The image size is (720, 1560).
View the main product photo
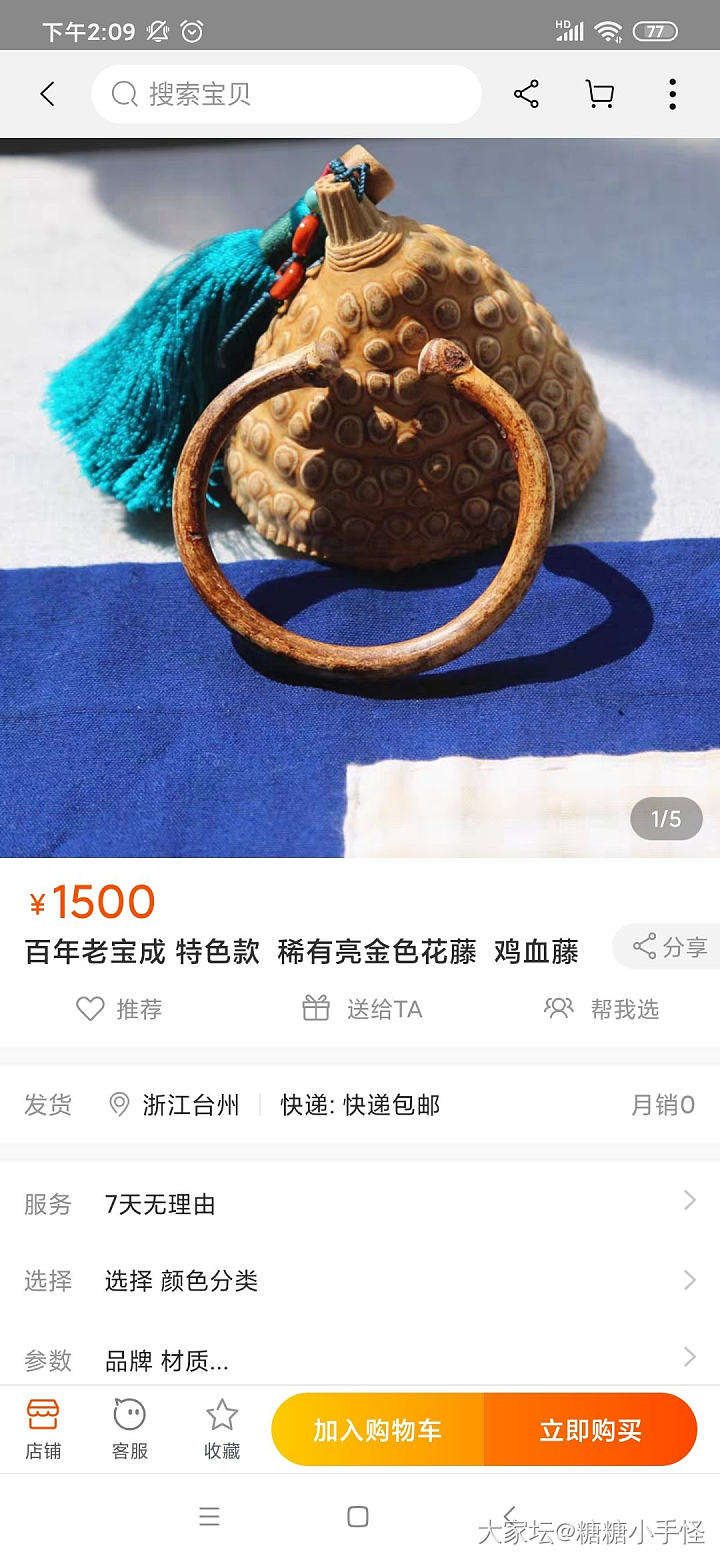coord(360,497)
